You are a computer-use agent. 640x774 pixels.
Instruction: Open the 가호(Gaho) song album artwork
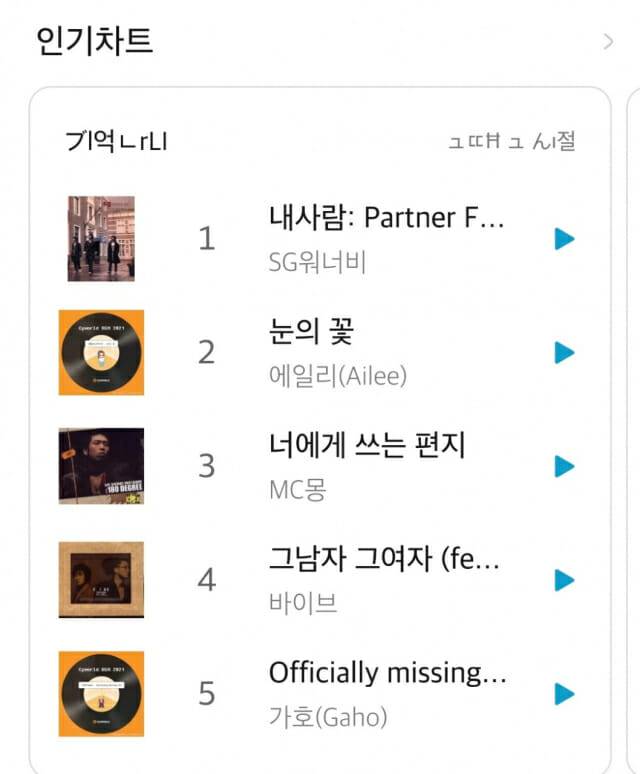point(101,694)
